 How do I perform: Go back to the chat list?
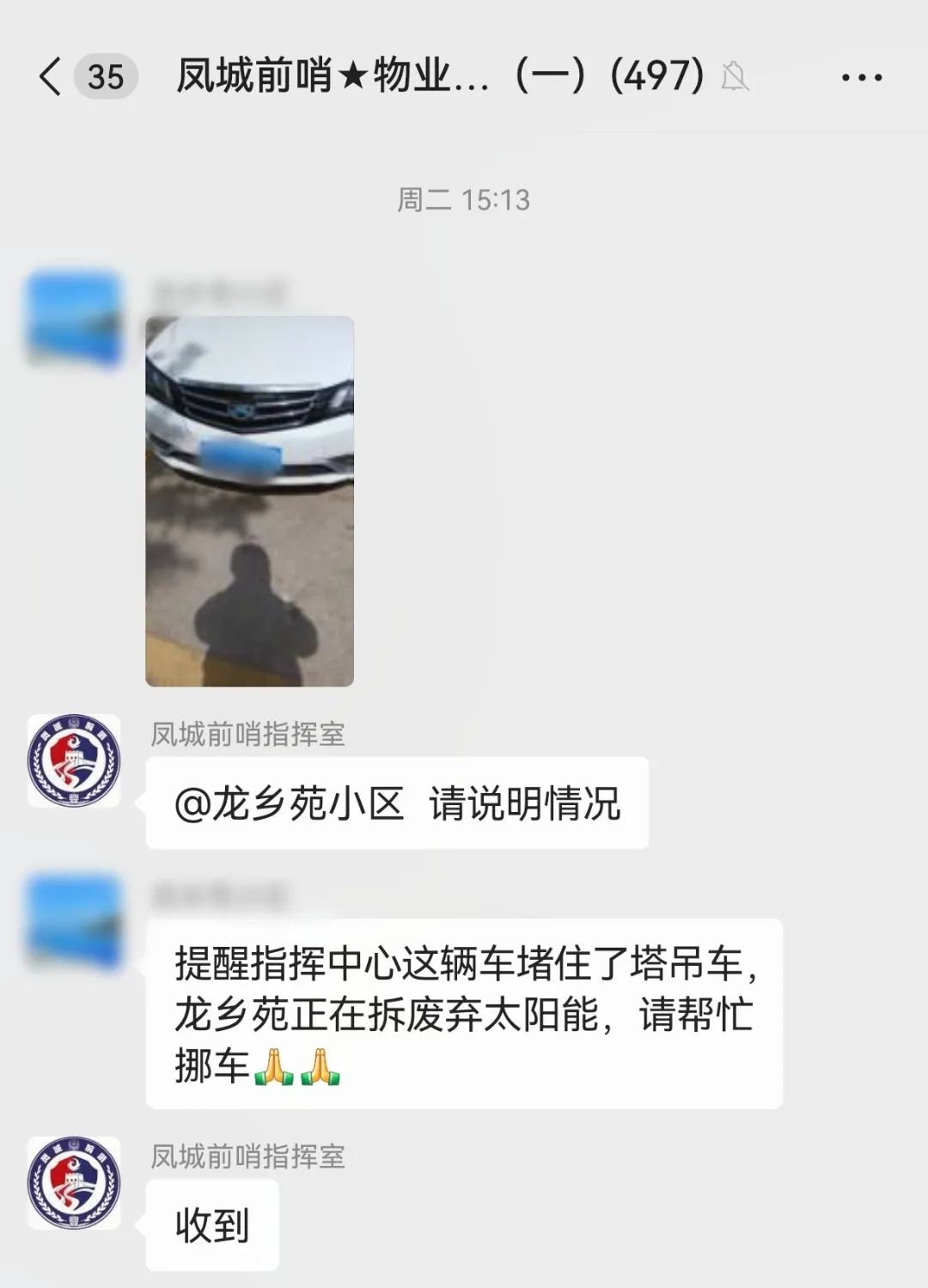[52, 77]
